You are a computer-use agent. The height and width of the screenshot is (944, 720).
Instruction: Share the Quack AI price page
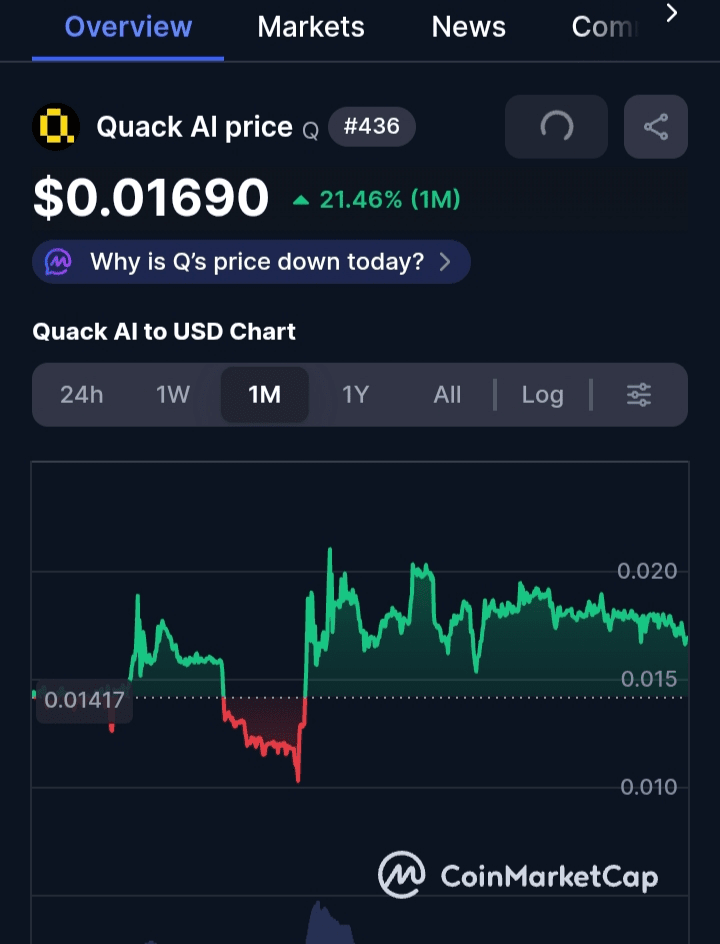coord(656,127)
